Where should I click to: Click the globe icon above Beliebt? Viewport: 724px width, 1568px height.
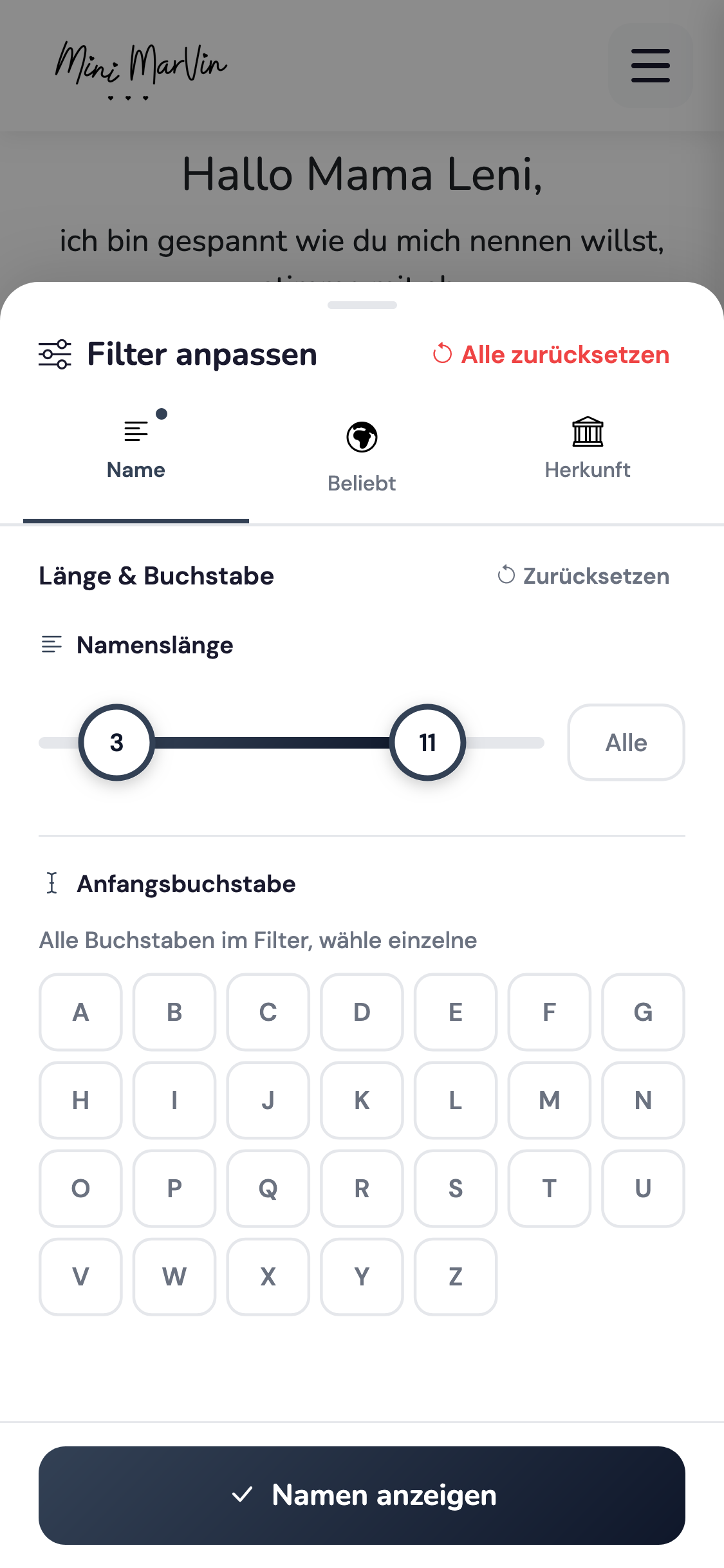tap(362, 436)
